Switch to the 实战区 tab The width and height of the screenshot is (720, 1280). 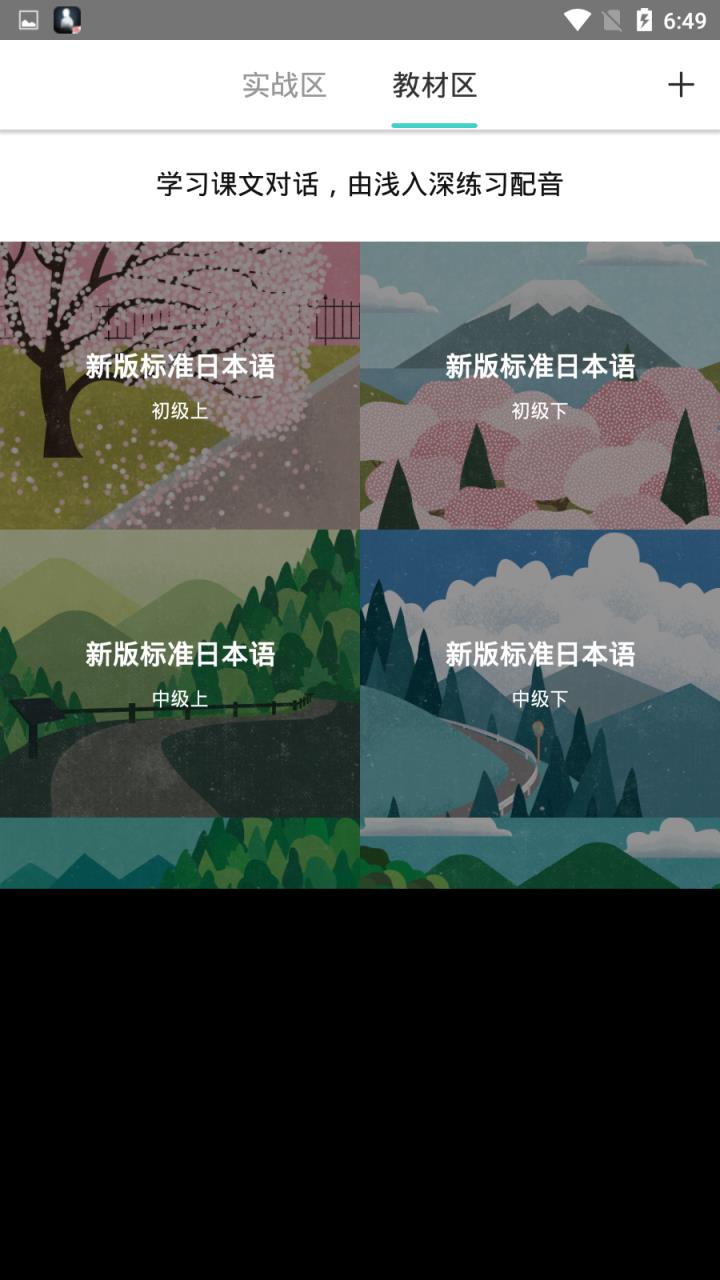pyautogui.click(x=284, y=84)
